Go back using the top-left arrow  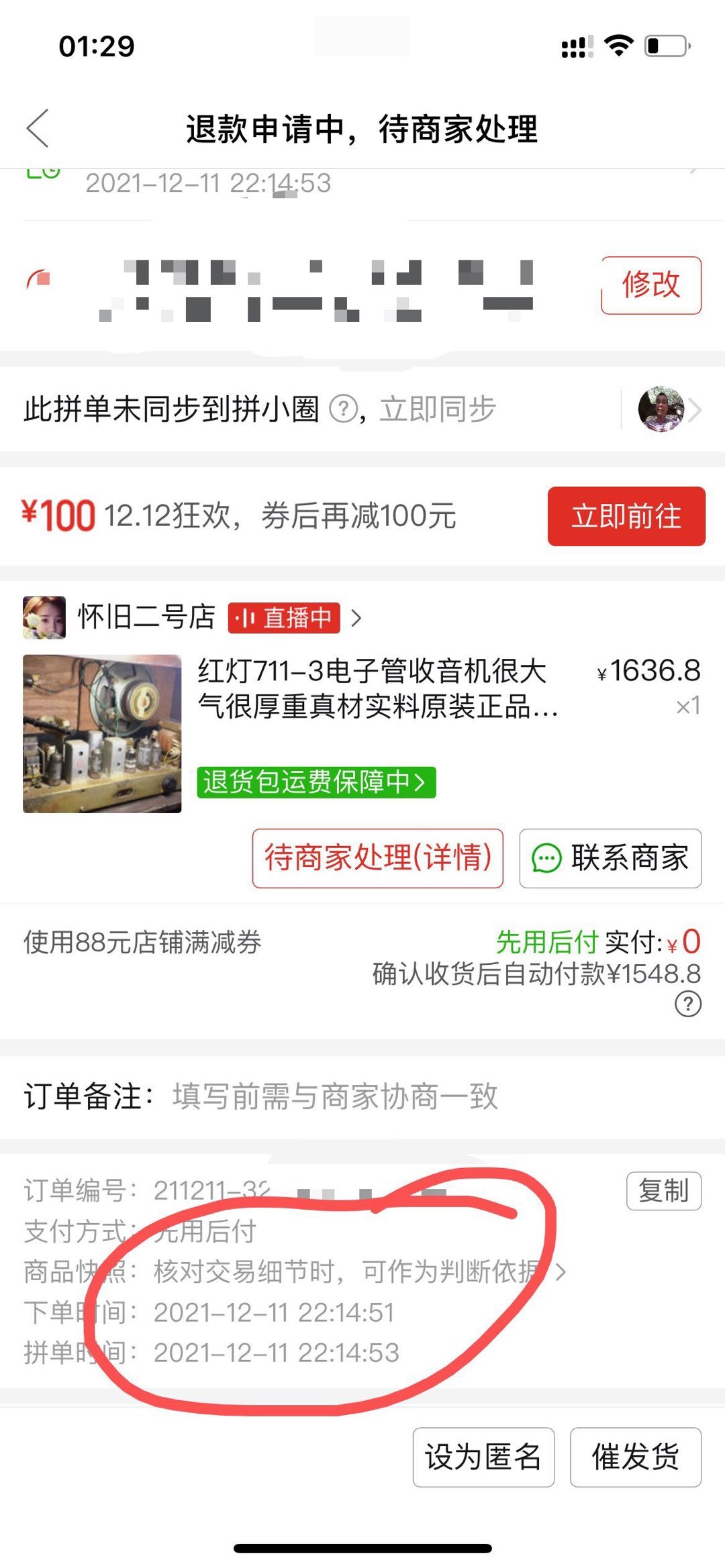click(x=38, y=128)
